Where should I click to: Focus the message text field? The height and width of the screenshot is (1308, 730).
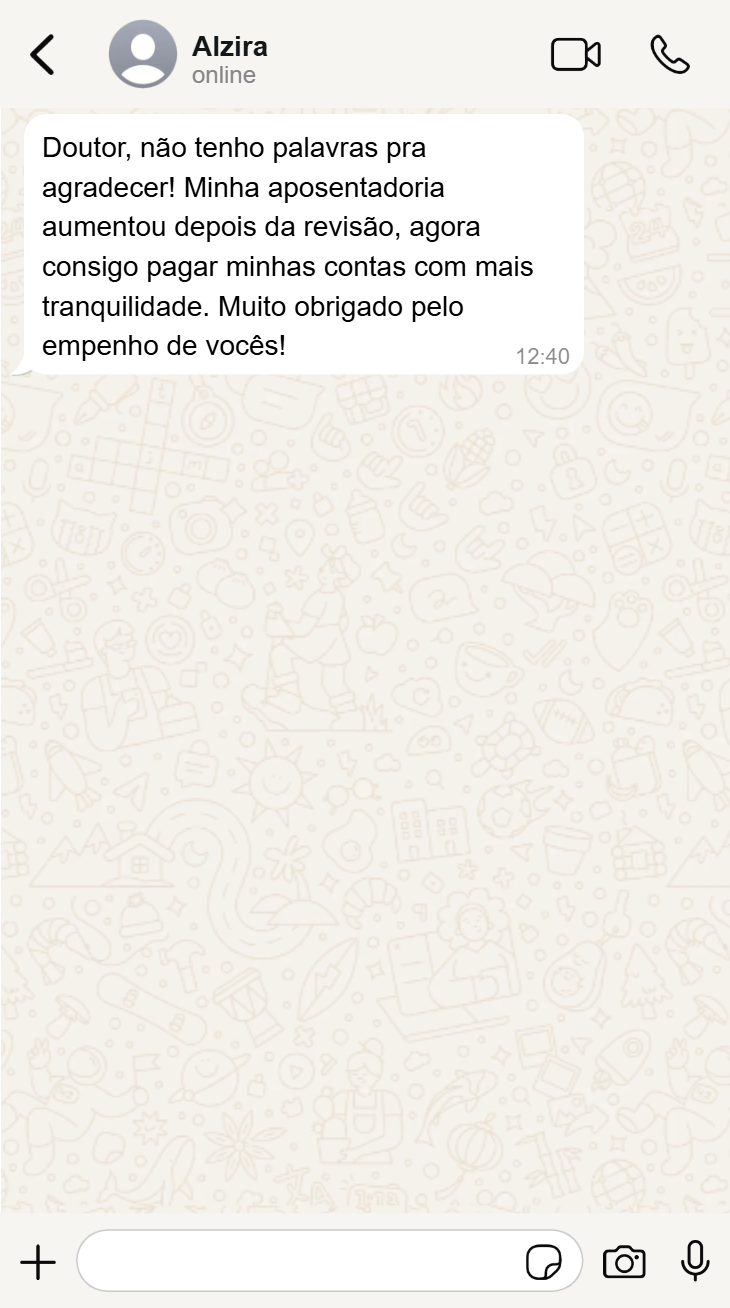coord(300,1262)
